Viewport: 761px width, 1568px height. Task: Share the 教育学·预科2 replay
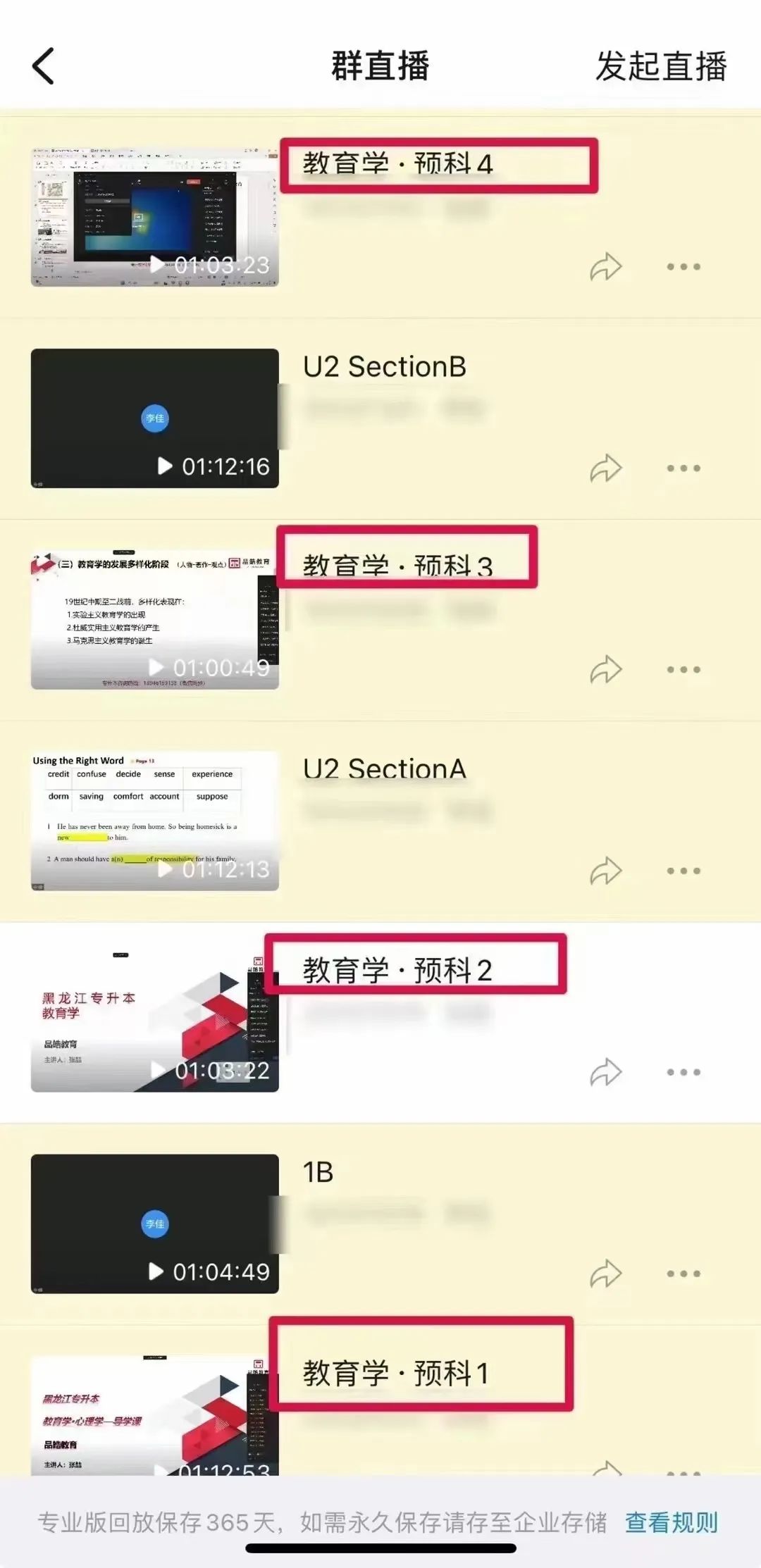tap(605, 1073)
